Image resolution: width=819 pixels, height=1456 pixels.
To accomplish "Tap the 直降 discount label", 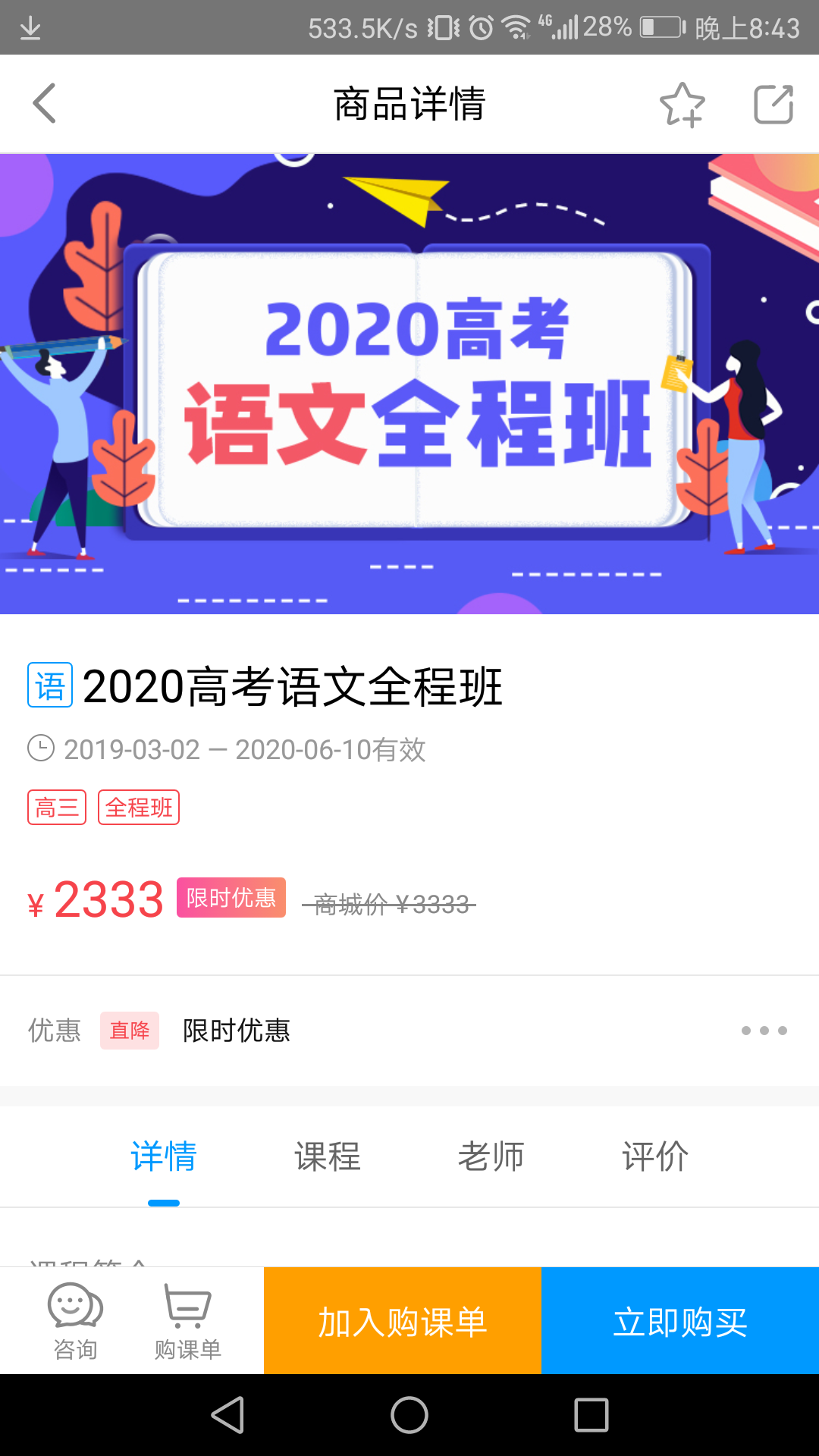I will click(130, 1031).
